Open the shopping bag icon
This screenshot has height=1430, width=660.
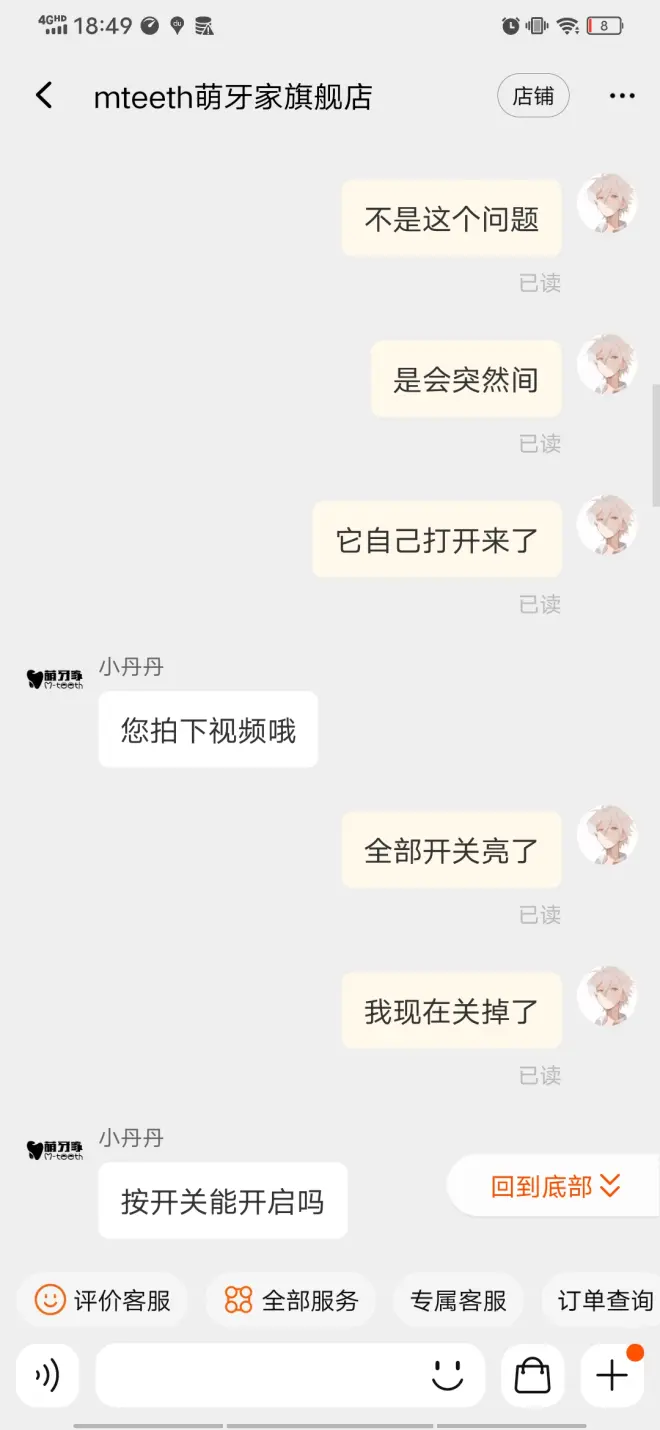pyautogui.click(x=532, y=1376)
